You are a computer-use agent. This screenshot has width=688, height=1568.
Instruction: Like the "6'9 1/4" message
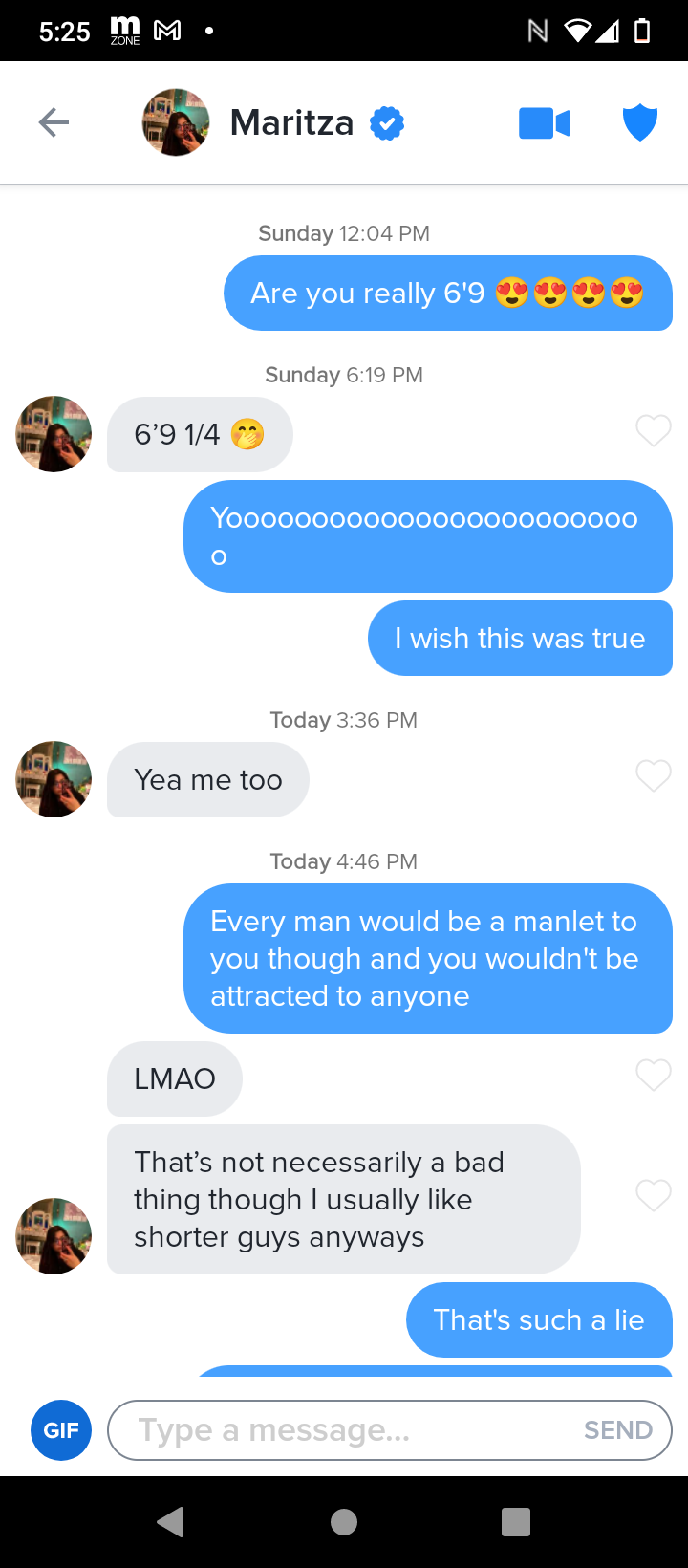[654, 431]
